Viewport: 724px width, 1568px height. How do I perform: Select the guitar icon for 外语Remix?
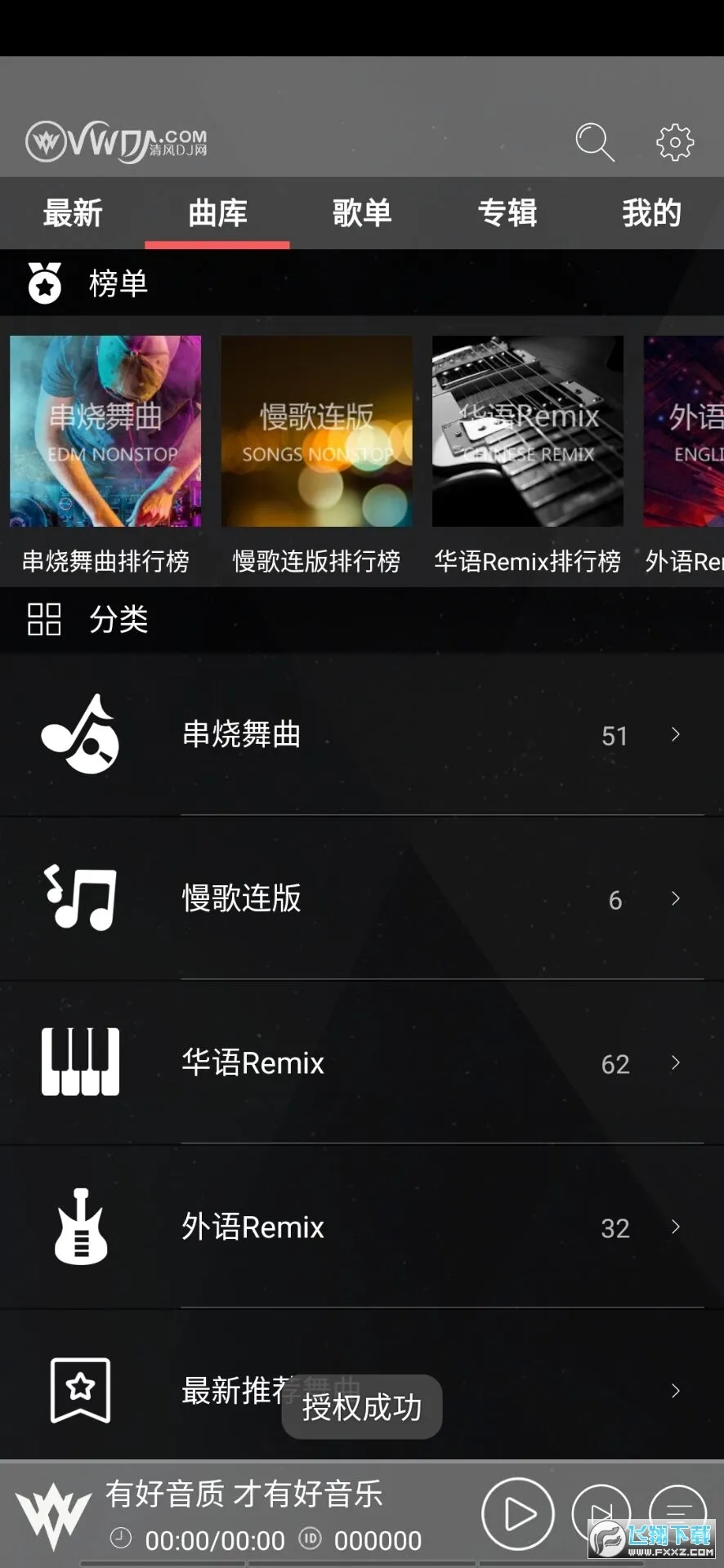click(79, 1227)
